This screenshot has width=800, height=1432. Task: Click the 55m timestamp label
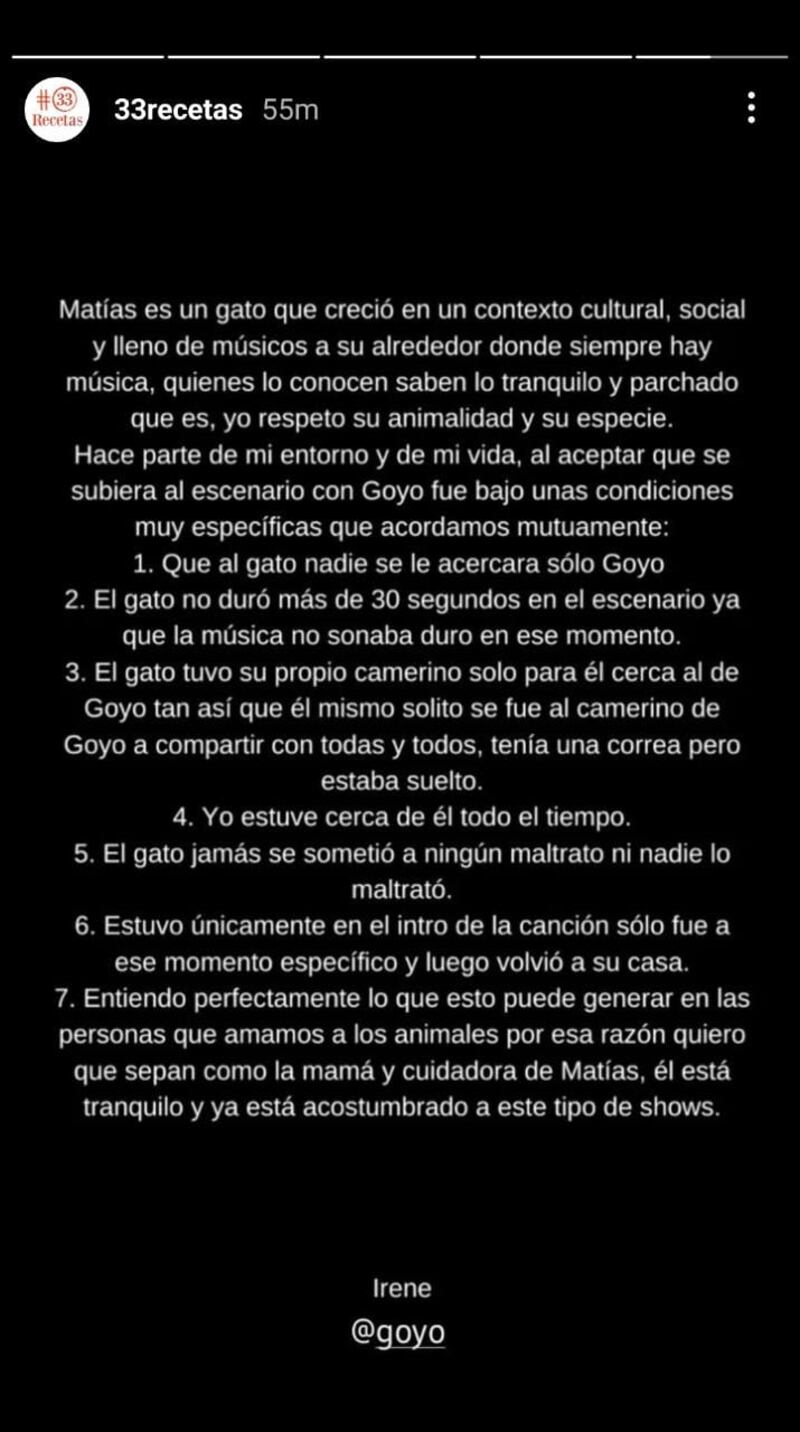tap(290, 110)
